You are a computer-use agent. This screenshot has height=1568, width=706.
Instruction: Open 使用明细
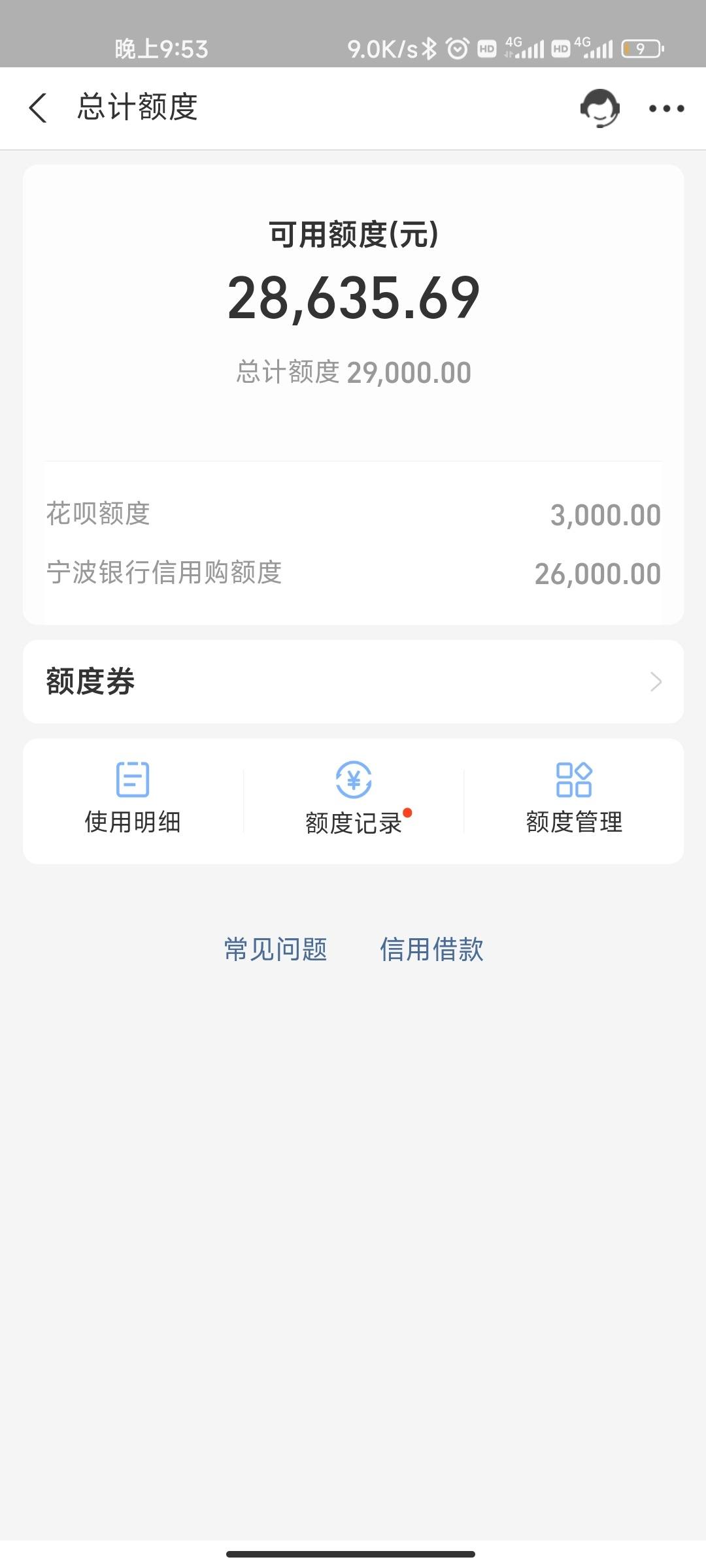(x=133, y=799)
